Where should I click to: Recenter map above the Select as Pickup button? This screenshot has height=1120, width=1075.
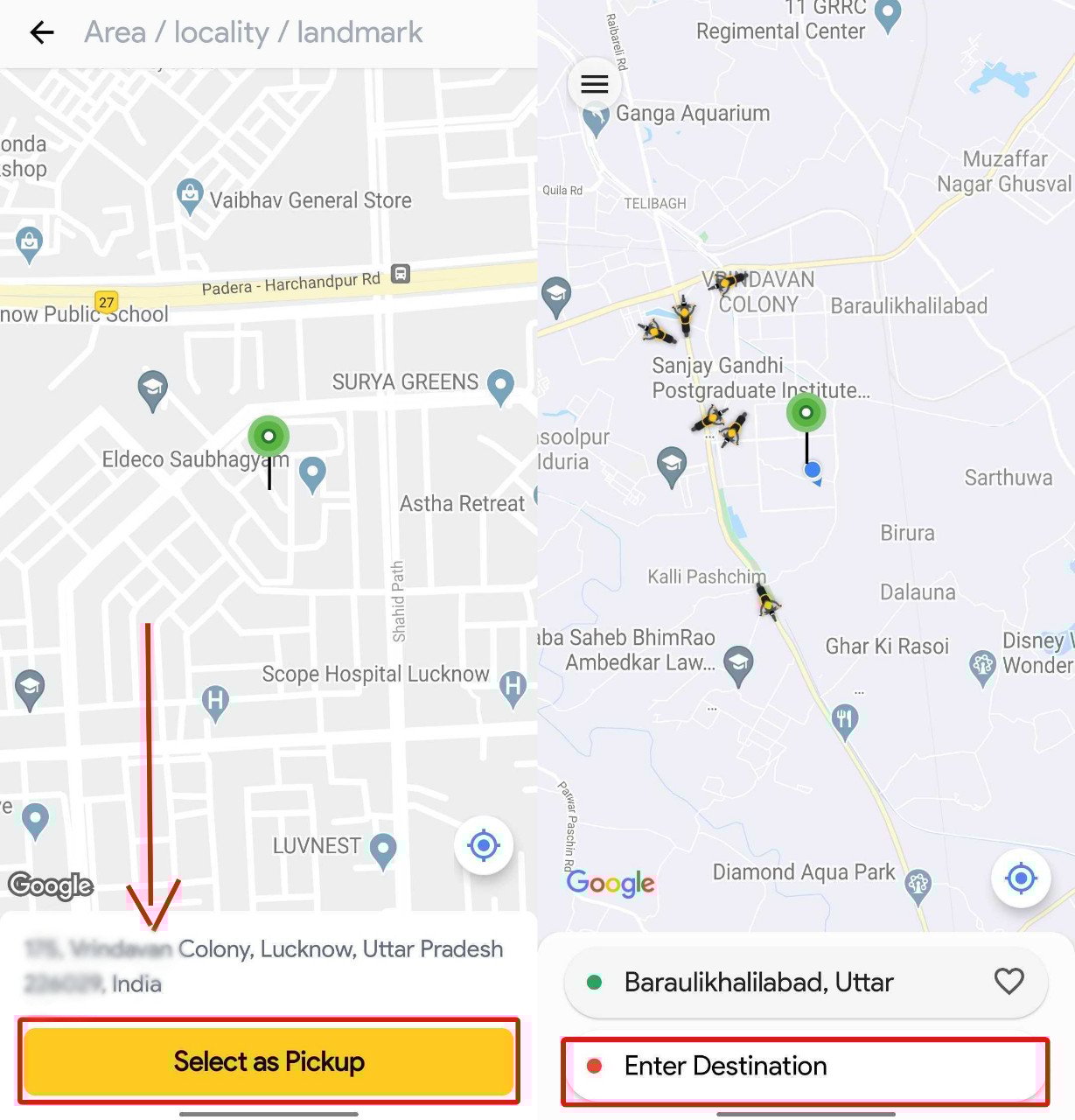484,845
